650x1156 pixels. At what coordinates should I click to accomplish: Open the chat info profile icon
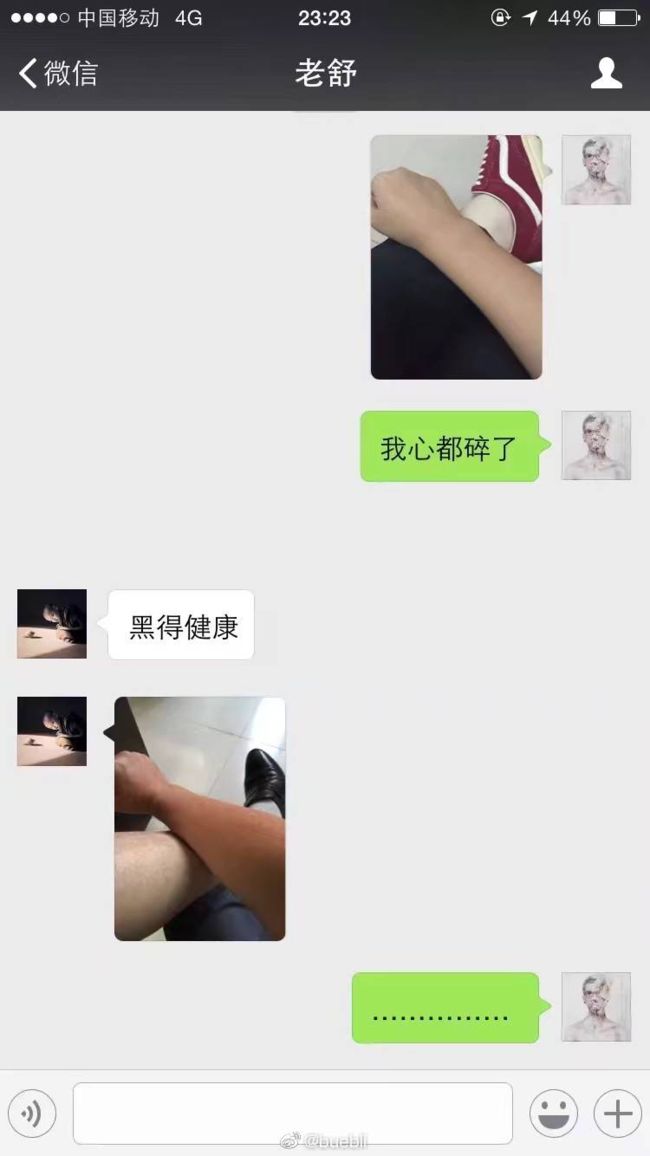tap(607, 73)
